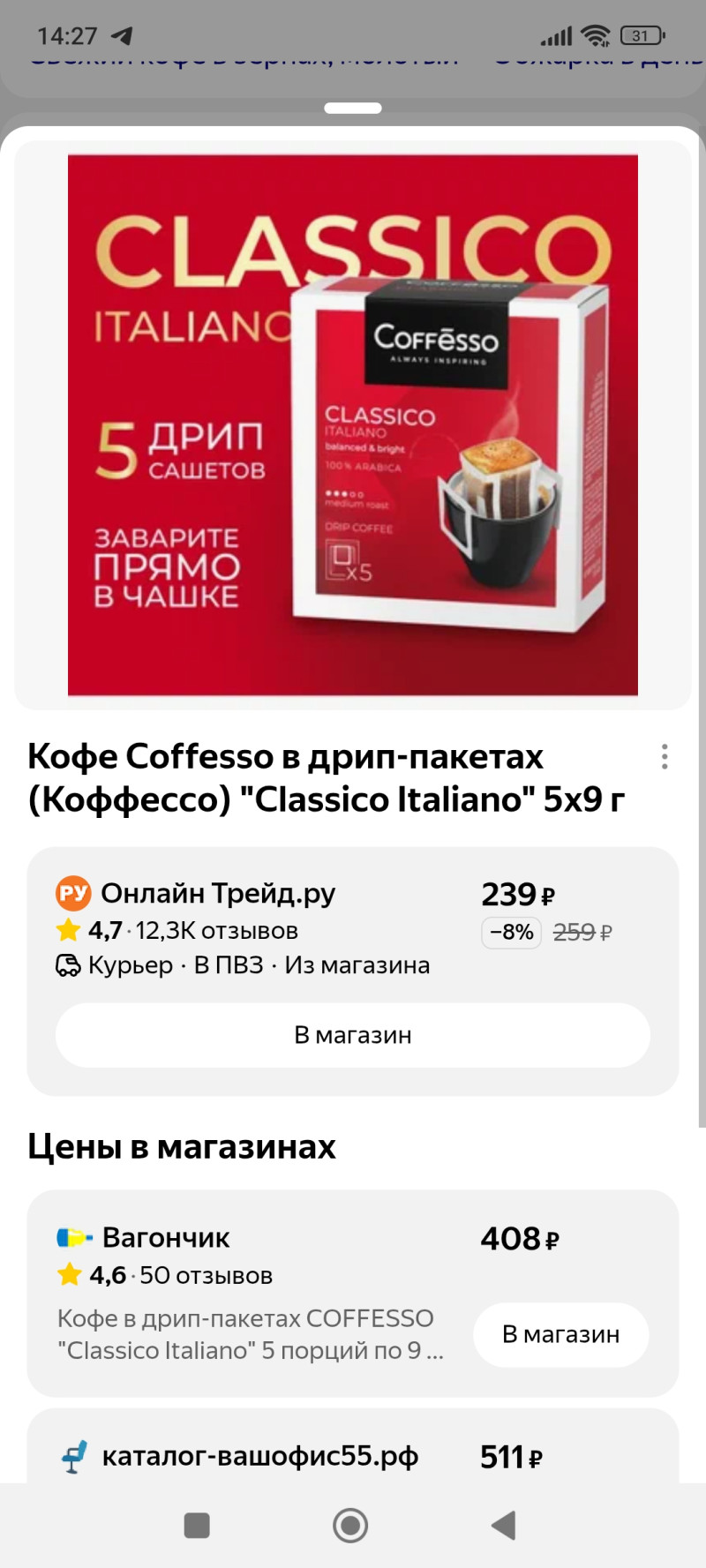Go to Онлайн Трейд.ру store offer
This screenshot has width=706, height=1568.
click(353, 1035)
